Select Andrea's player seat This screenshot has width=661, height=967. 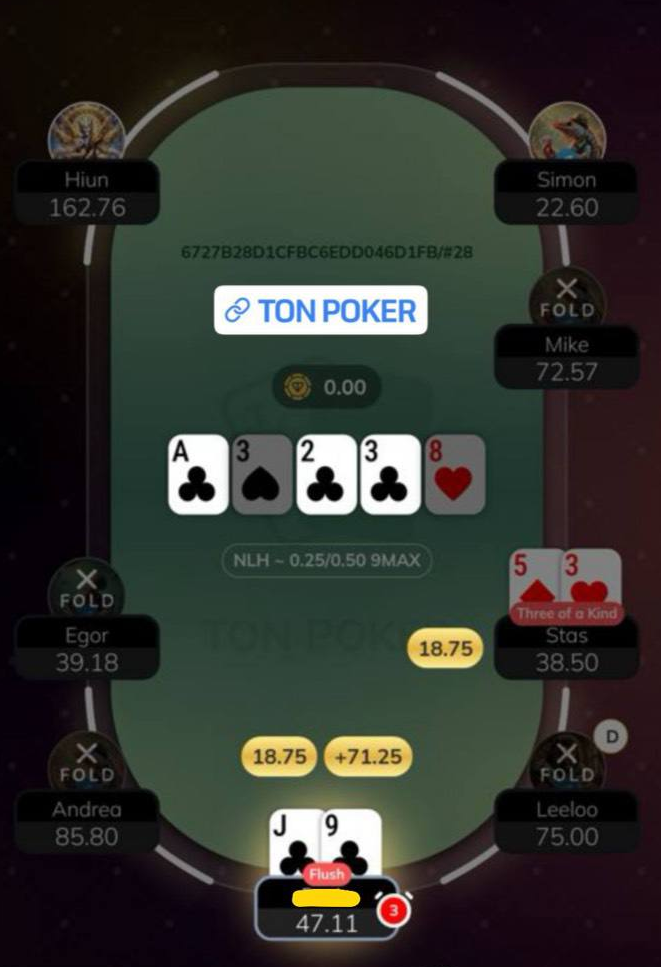coord(88,822)
